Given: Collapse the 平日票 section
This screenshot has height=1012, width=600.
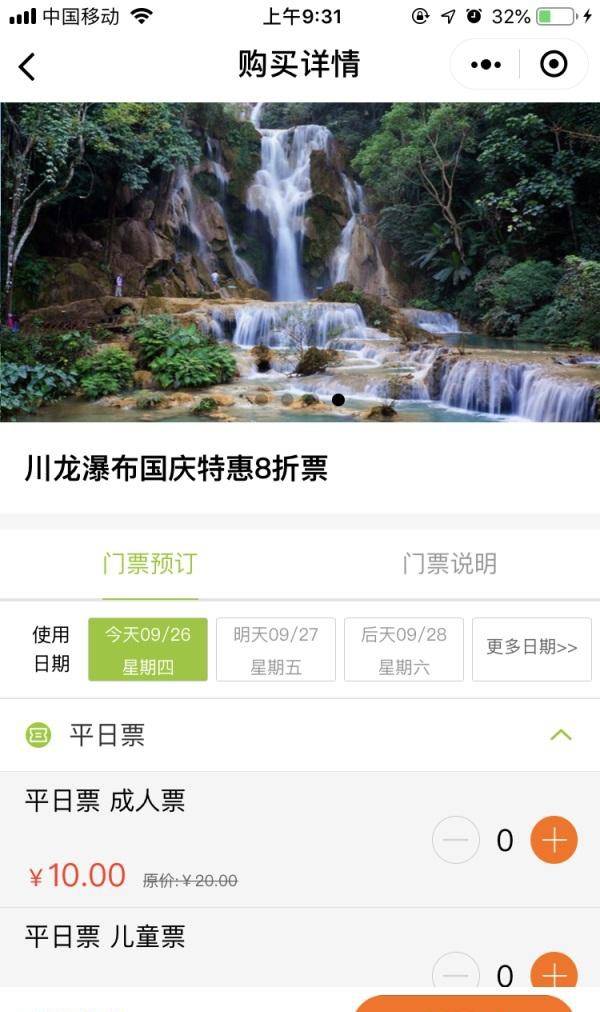Looking at the screenshot, I should [561, 735].
